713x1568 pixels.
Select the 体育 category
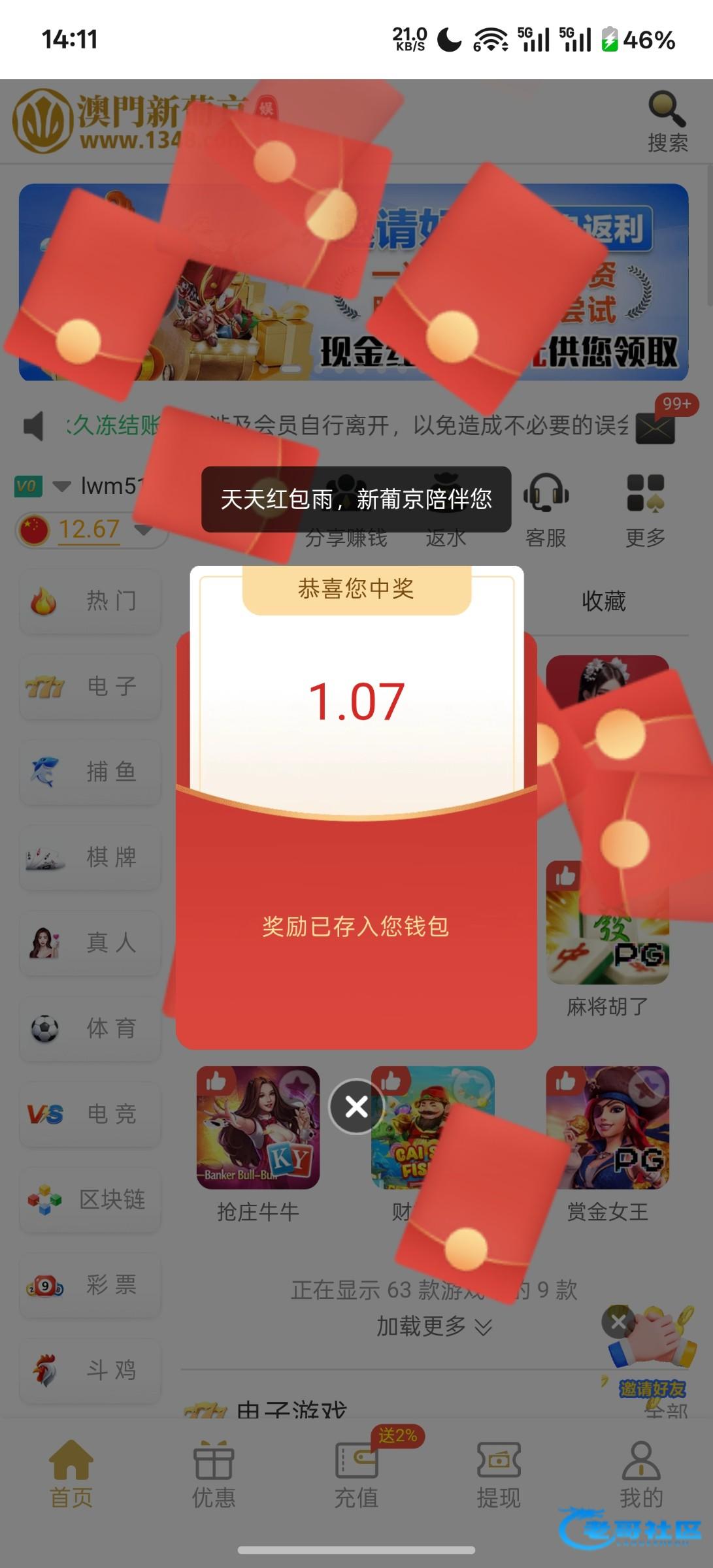90,1028
